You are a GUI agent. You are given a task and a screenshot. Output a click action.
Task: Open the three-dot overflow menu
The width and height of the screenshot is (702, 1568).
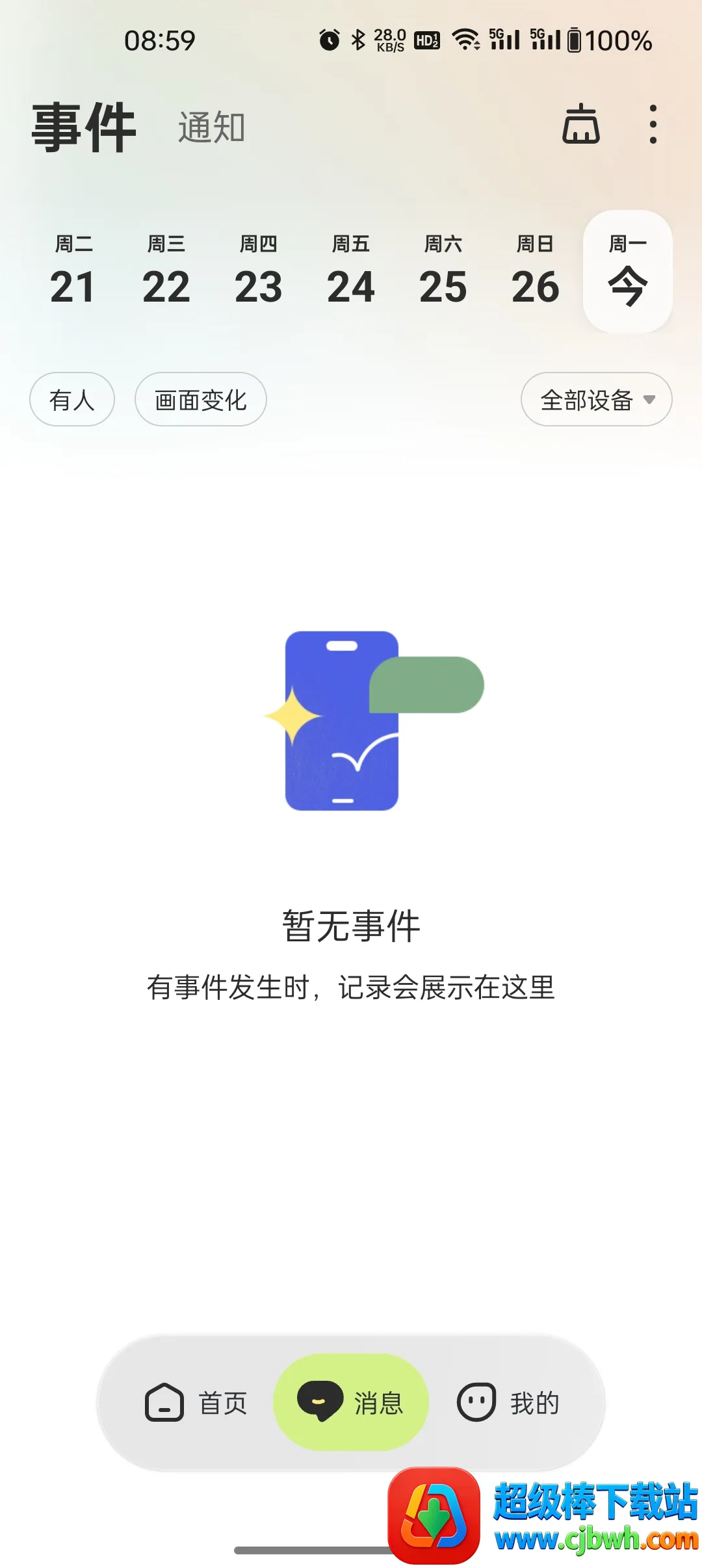pyautogui.click(x=653, y=124)
